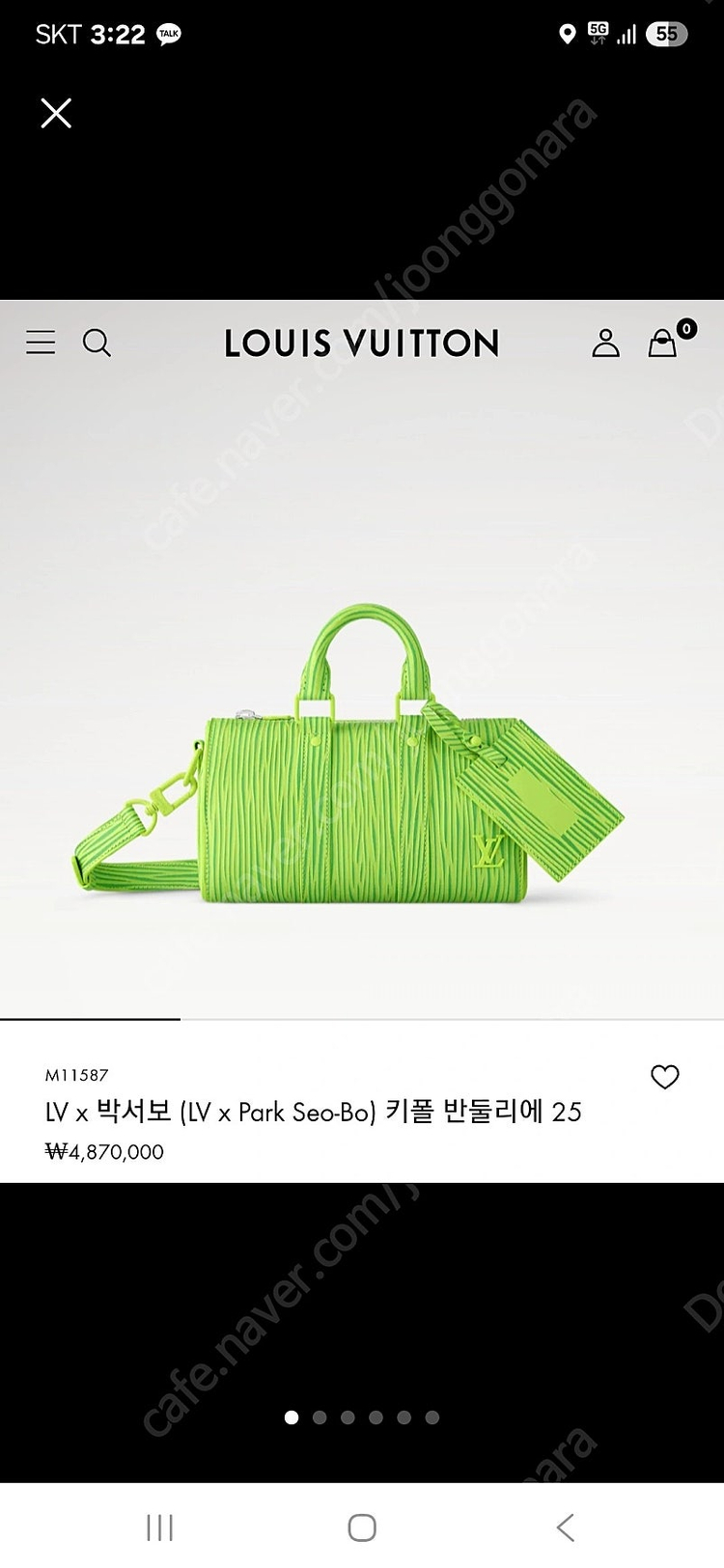724x1568 pixels.
Task: Go to the home screen
Action: click(x=362, y=1527)
